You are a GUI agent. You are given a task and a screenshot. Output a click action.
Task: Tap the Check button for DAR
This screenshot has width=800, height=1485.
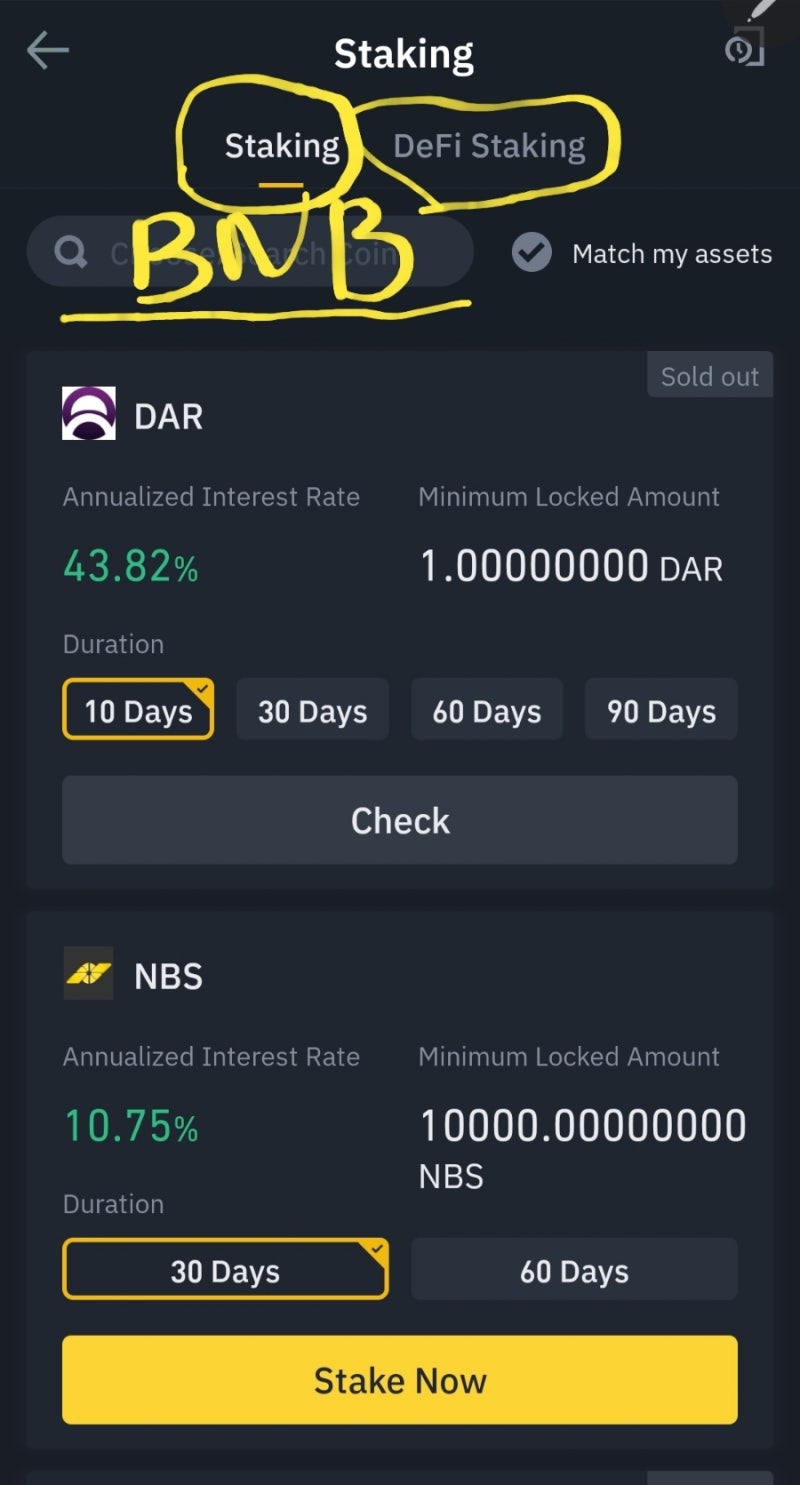click(400, 820)
